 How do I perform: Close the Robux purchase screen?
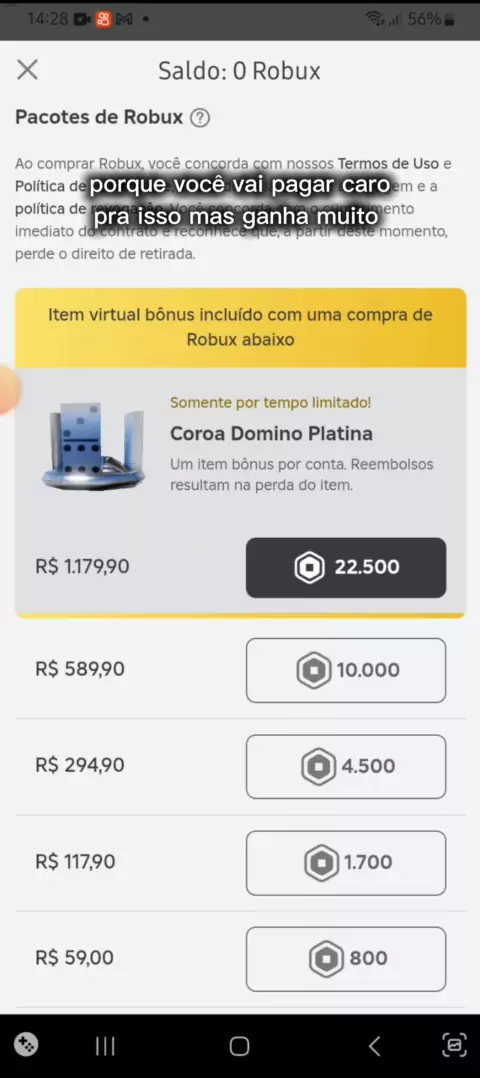click(x=28, y=69)
